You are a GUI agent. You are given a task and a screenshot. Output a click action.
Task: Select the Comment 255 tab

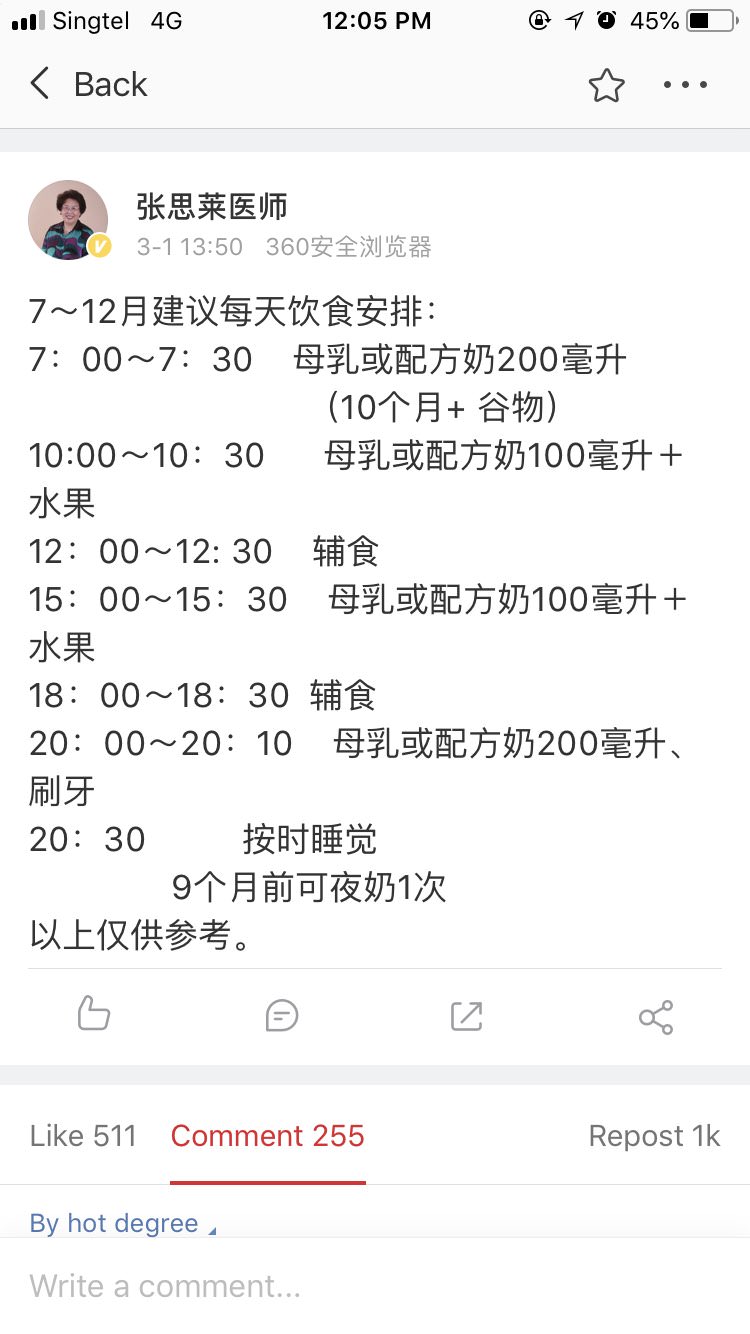tap(268, 1136)
